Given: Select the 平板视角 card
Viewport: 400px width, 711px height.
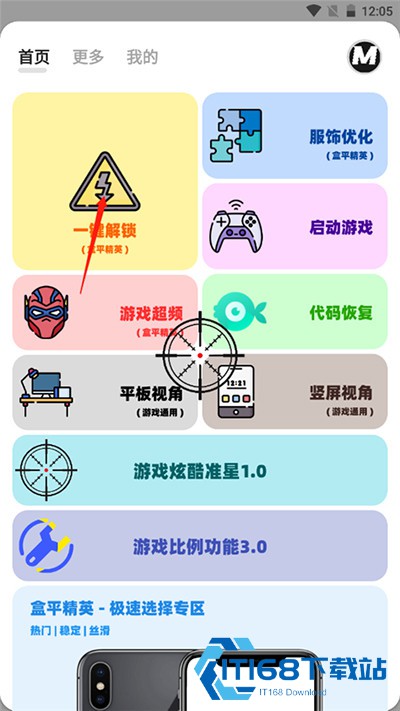Looking at the screenshot, I should [x=105, y=392].
